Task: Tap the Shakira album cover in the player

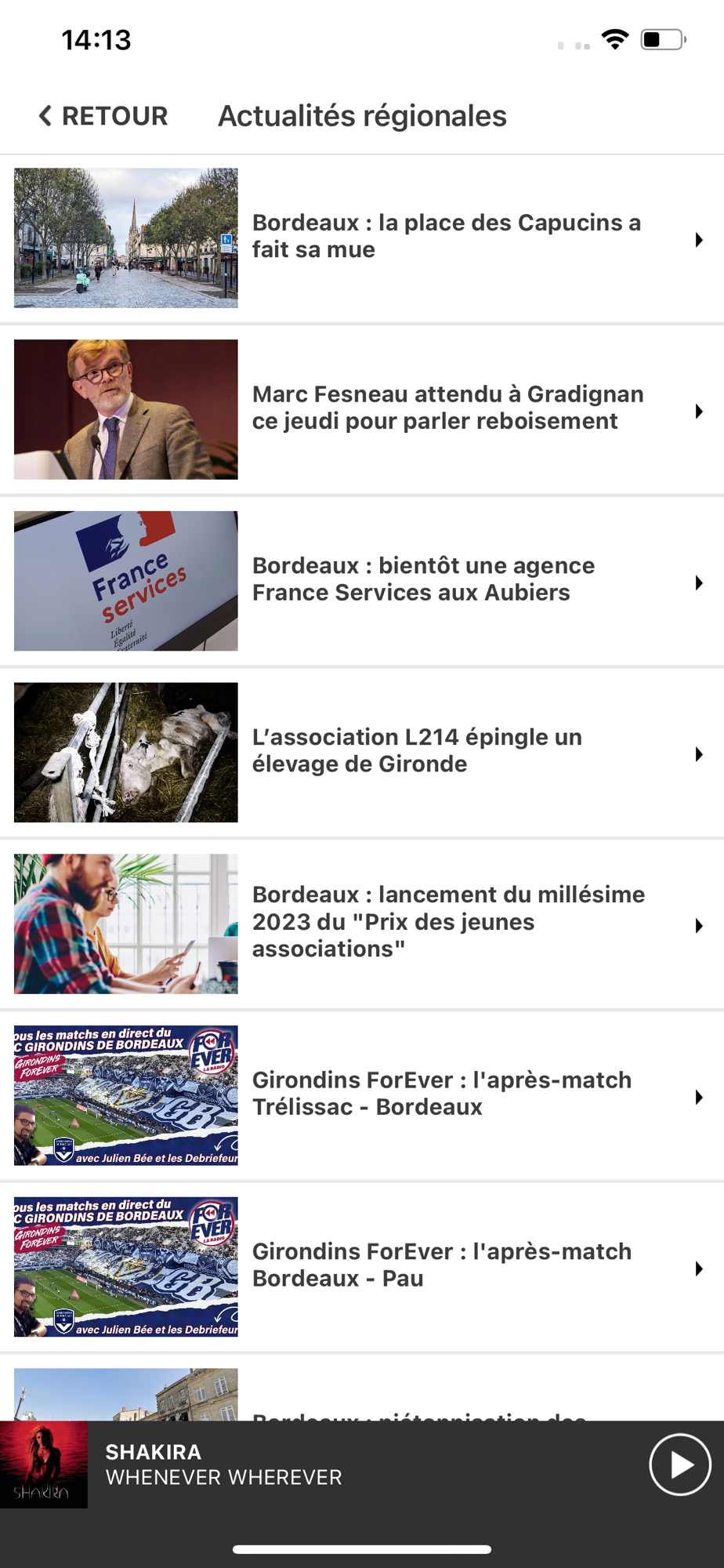Action: coord(44,1465)
